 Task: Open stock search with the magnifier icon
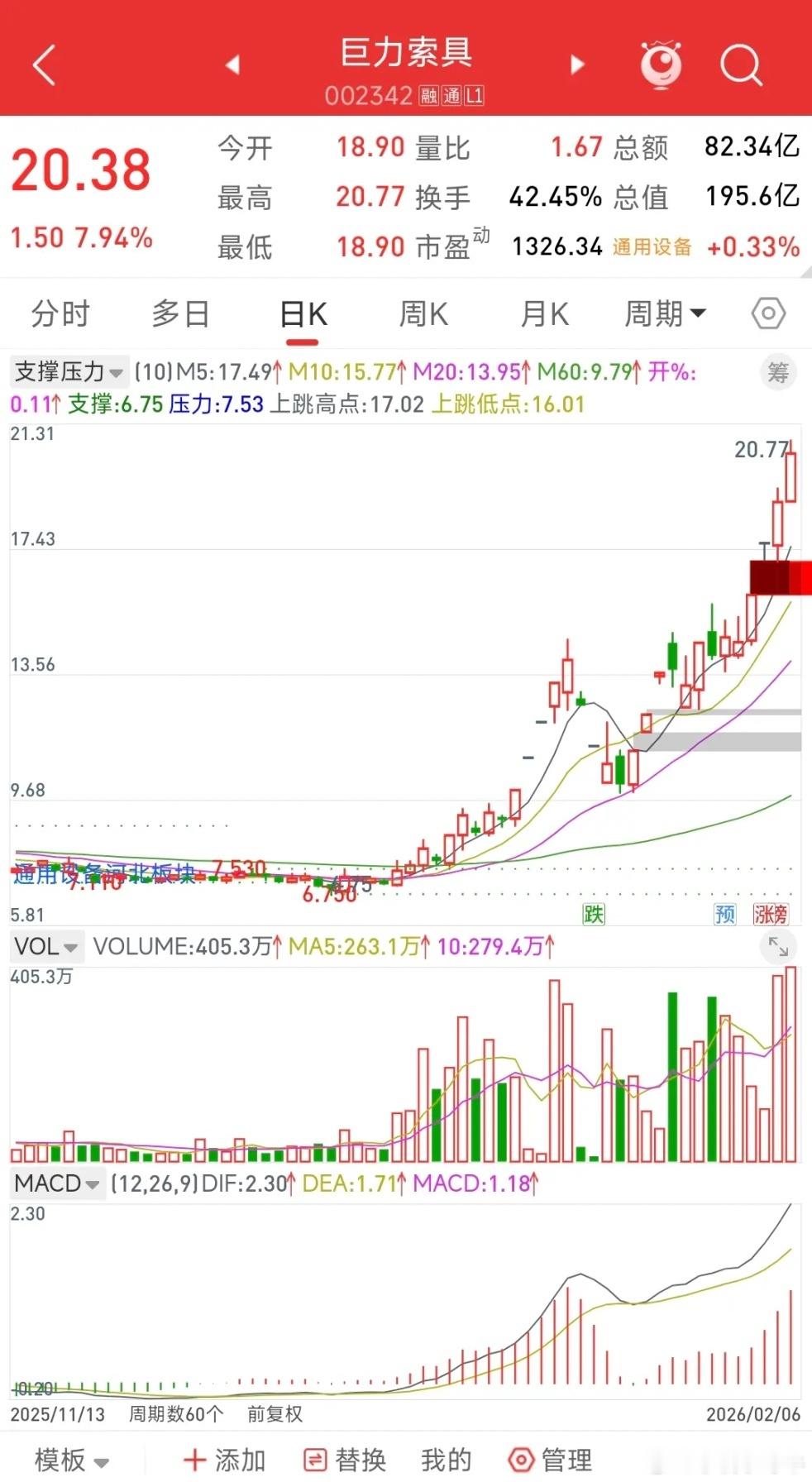point(740,65)
